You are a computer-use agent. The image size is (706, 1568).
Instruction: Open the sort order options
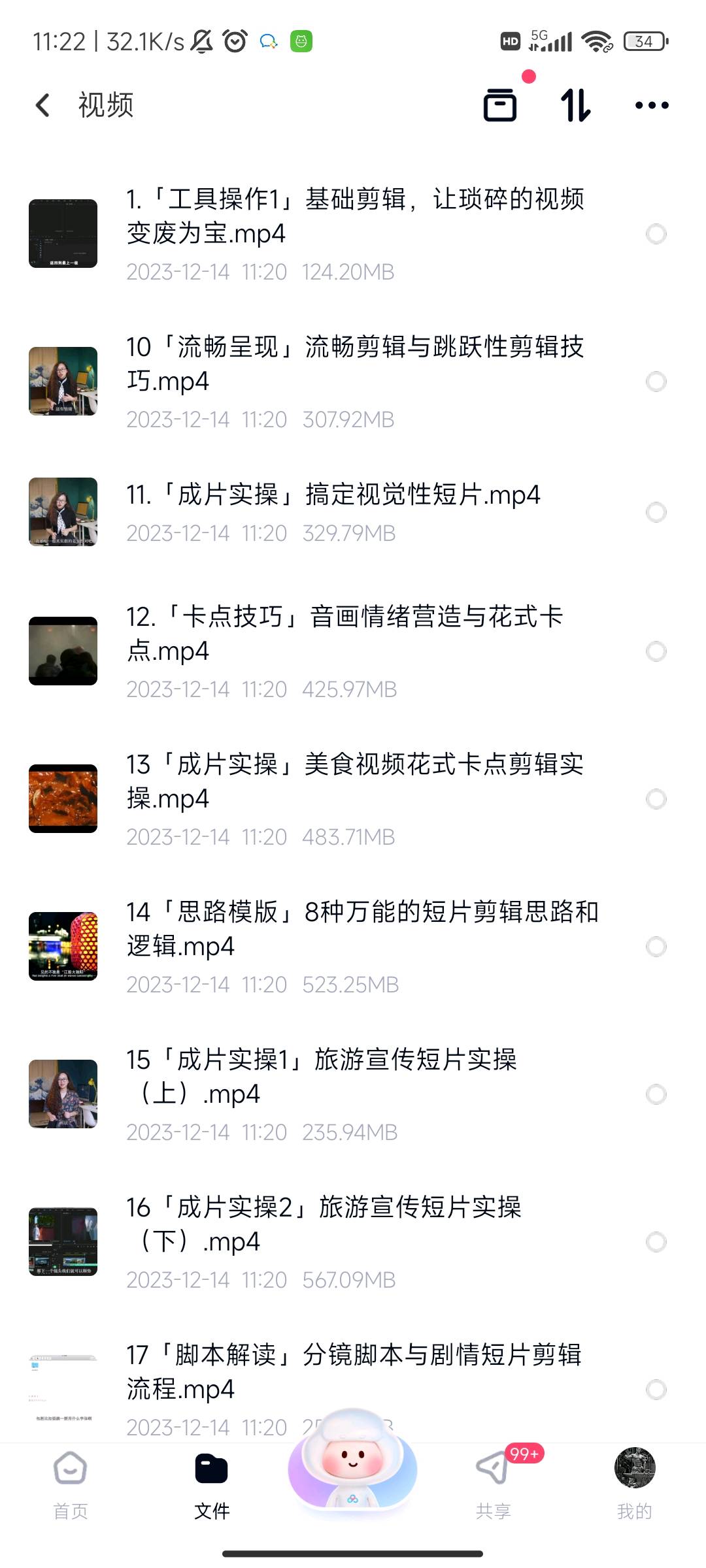pos(575,105)
